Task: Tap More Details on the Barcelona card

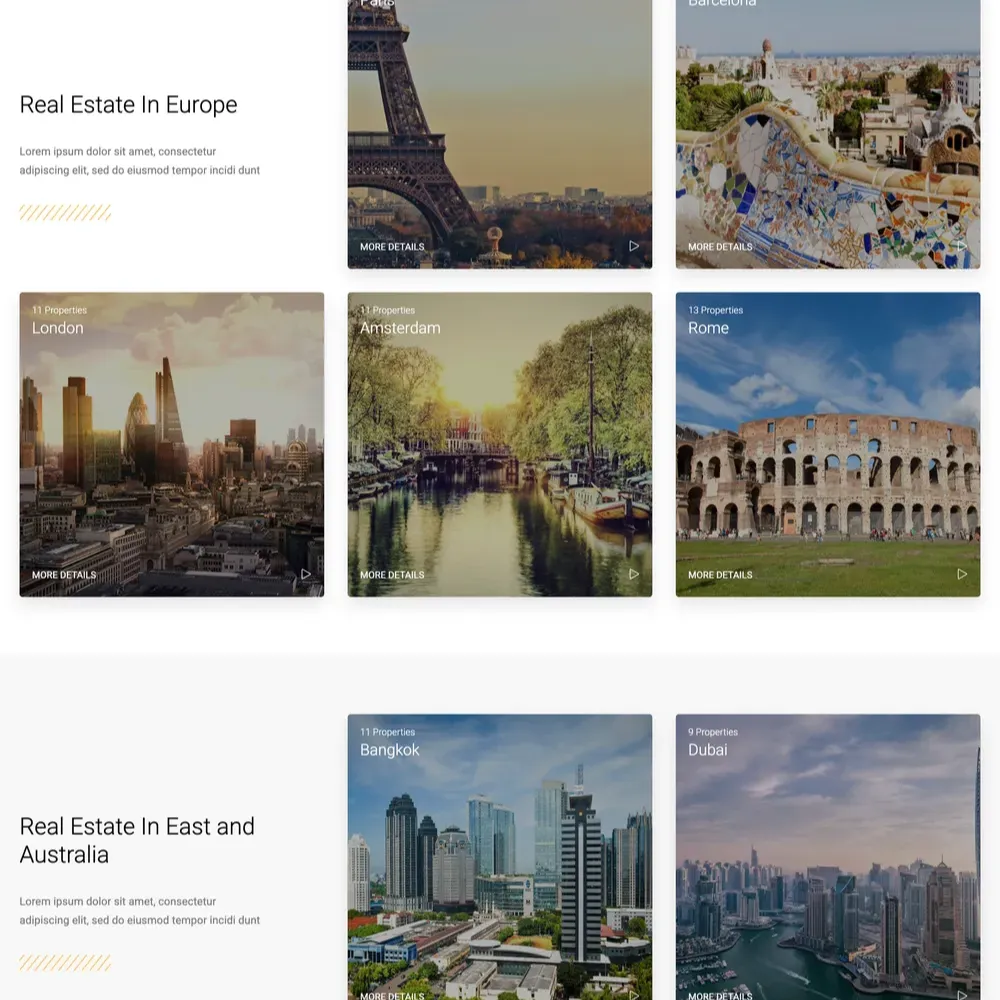Action: (x=720, y=247)
